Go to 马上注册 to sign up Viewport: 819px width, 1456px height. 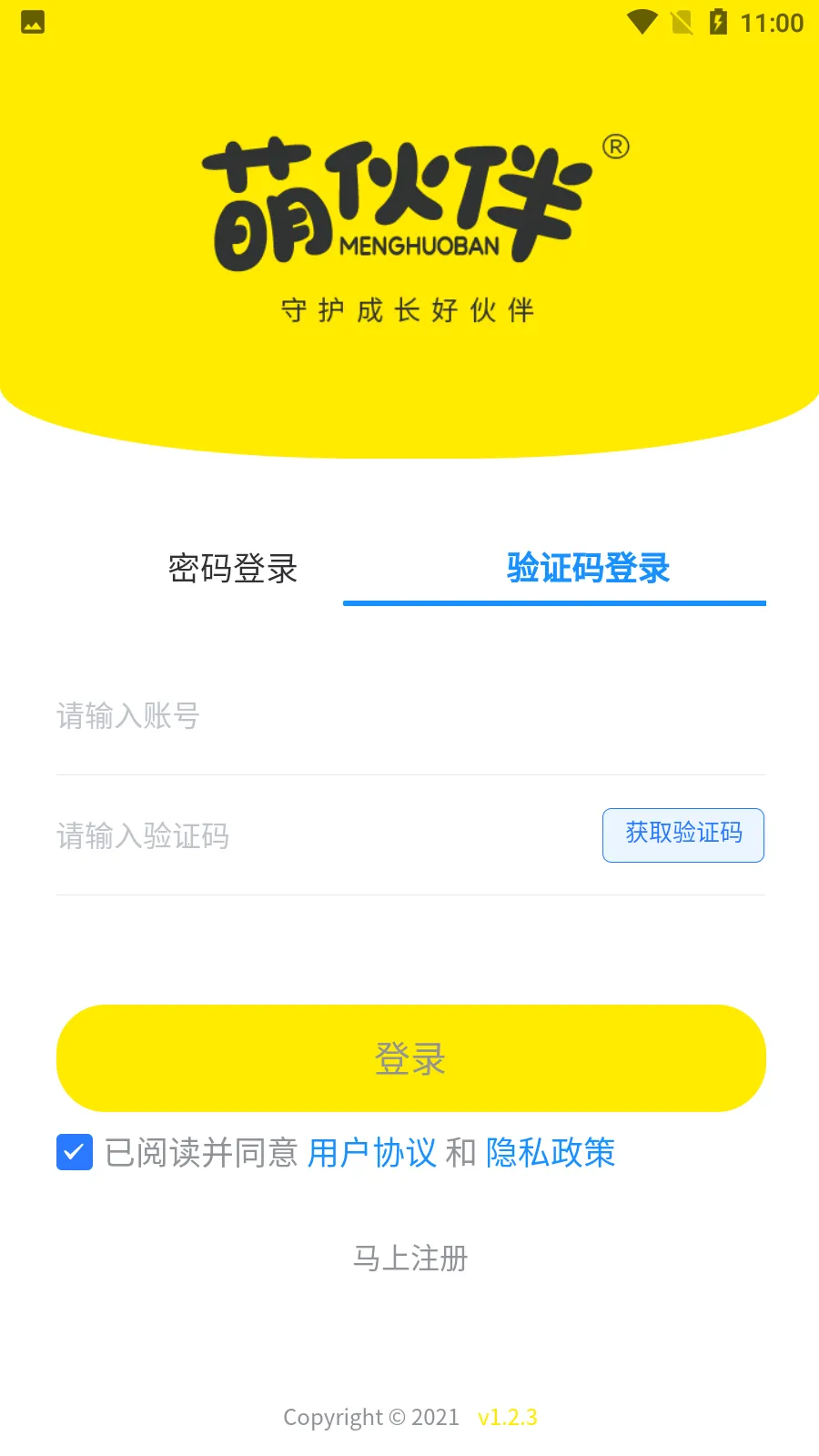410,1259
